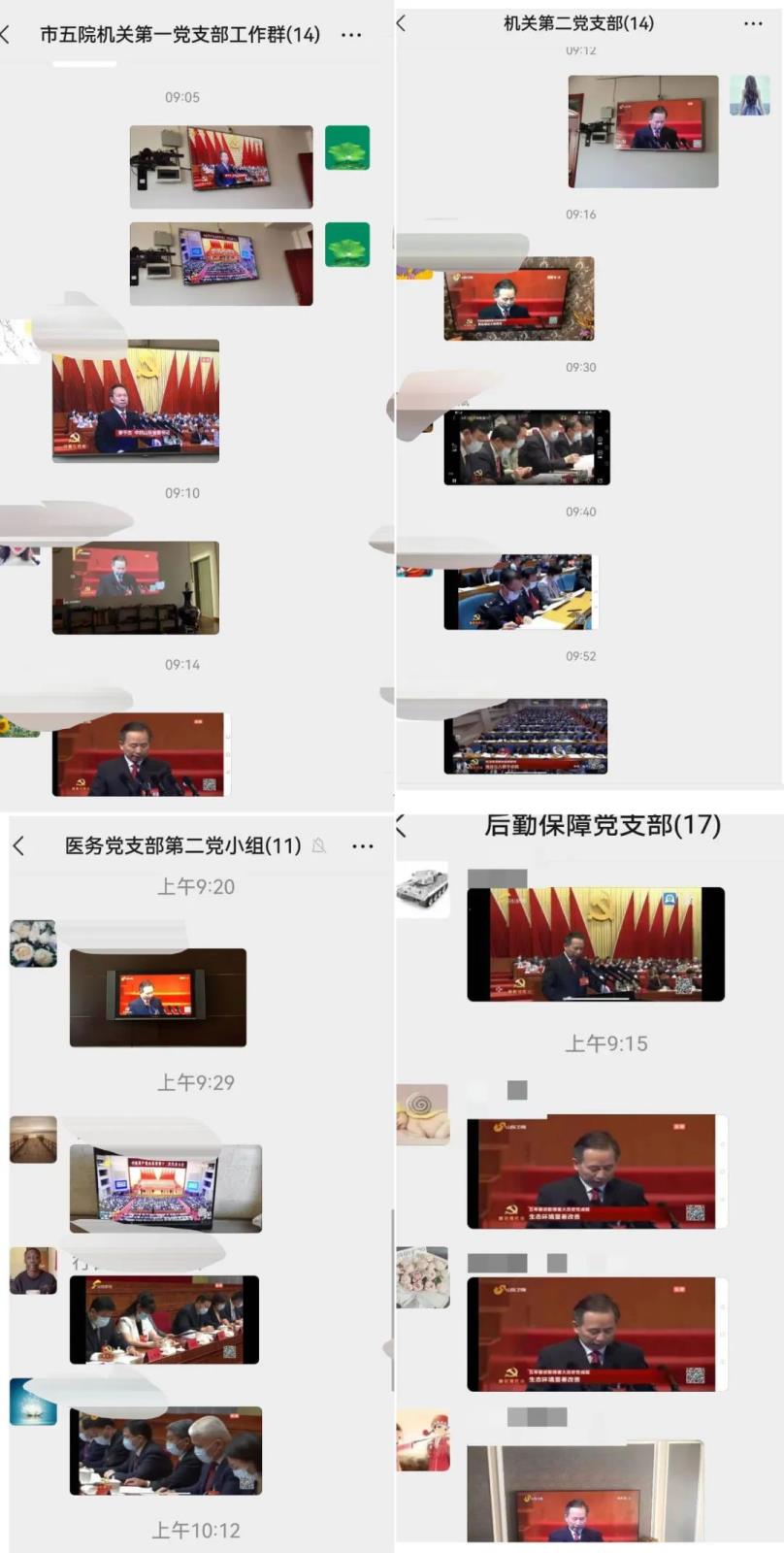Open more options menu of 市五院机关第一党支部工作群
The image size is (784, 1553).
(x=350, y=35)
